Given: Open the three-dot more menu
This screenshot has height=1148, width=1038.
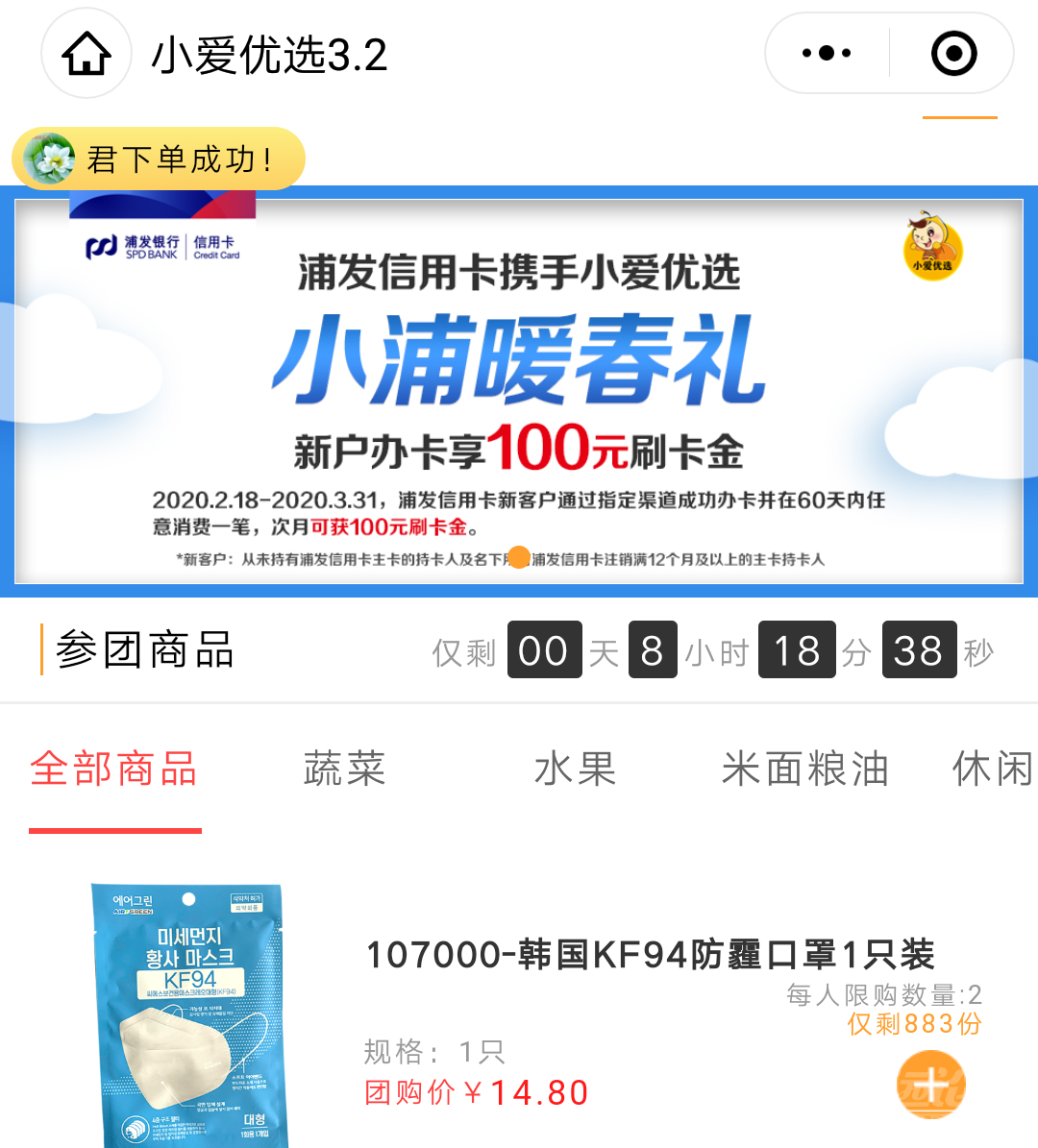Looking at the screenshot, I should tap(827, 54).
